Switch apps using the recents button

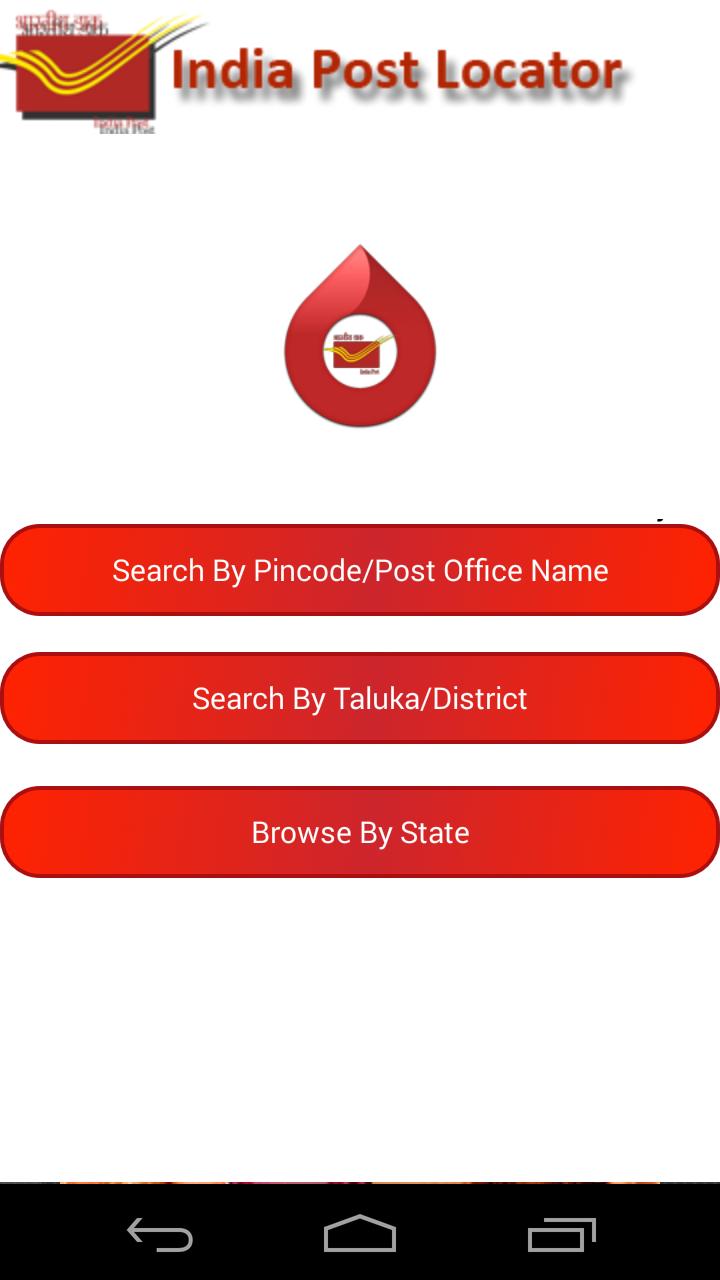pos(560,1235)
